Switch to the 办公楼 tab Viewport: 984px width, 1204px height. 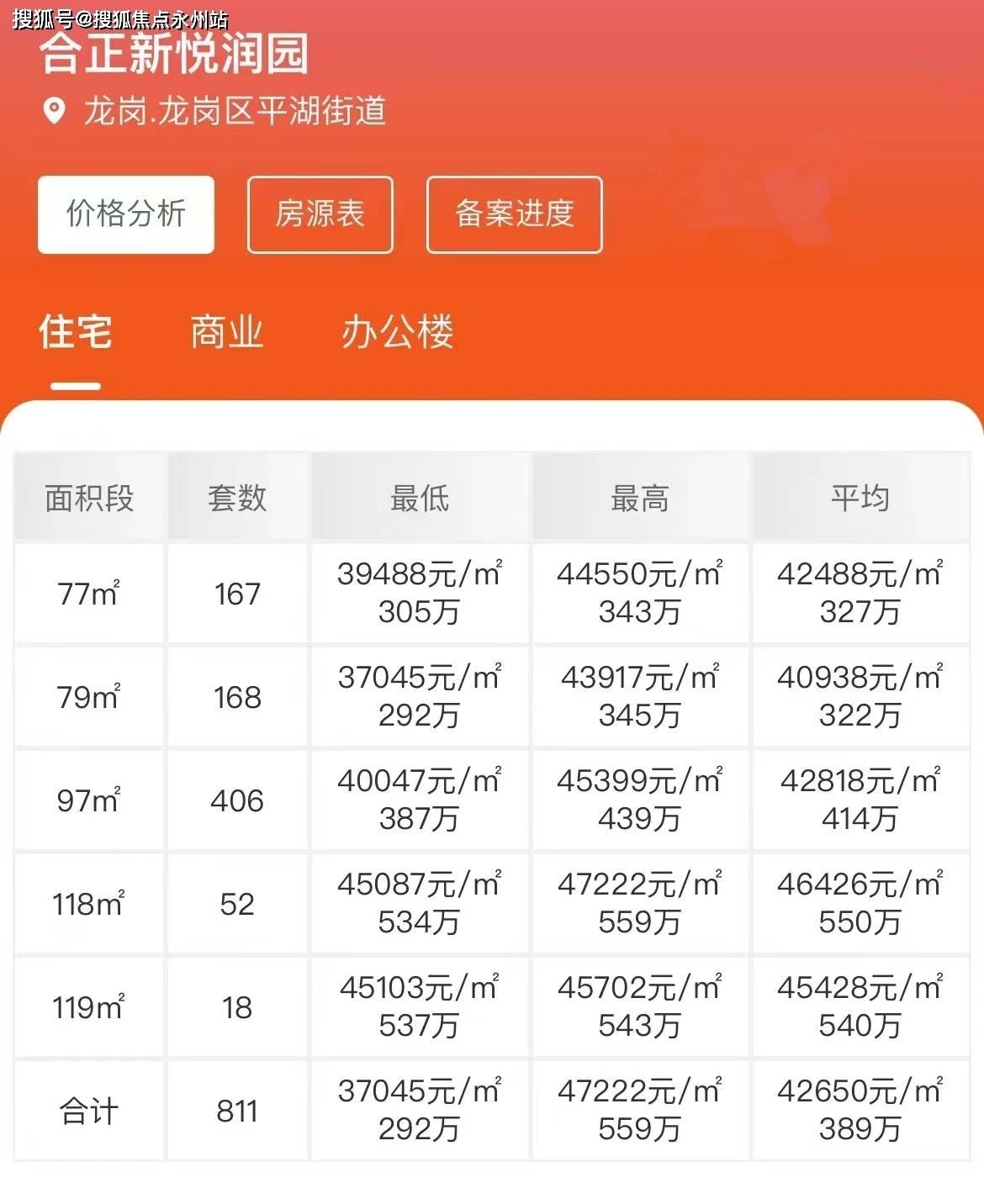tap(398, 331)
